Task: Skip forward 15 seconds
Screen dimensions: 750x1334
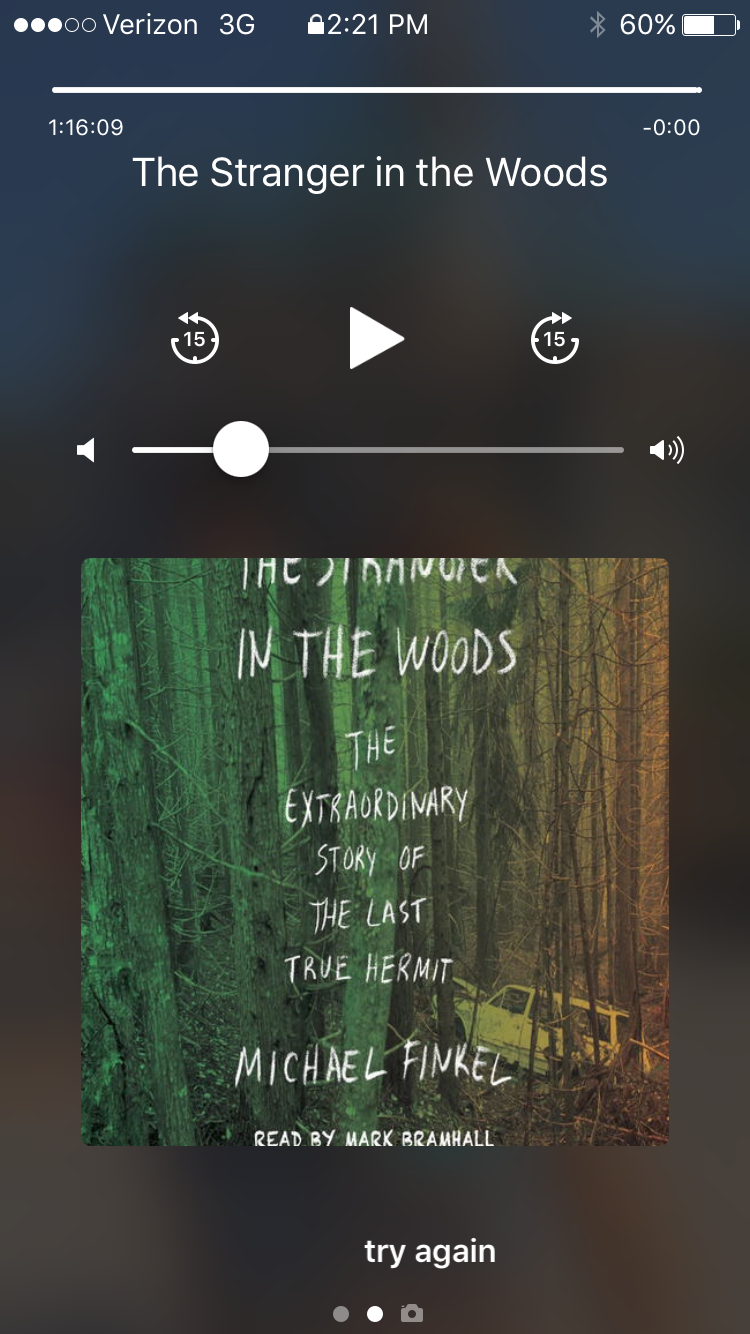Action: (x=555, y=339)
